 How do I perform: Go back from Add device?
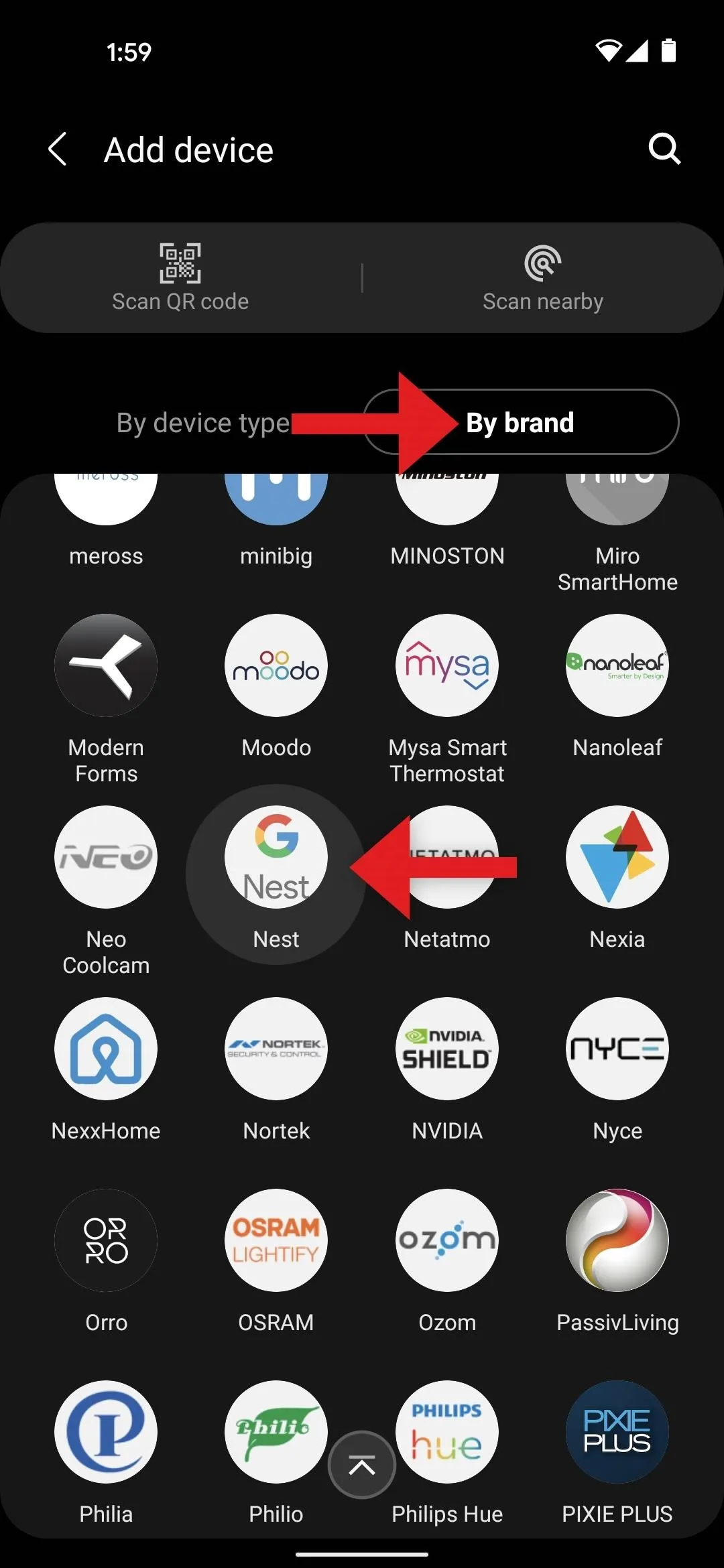click(58, 149)
